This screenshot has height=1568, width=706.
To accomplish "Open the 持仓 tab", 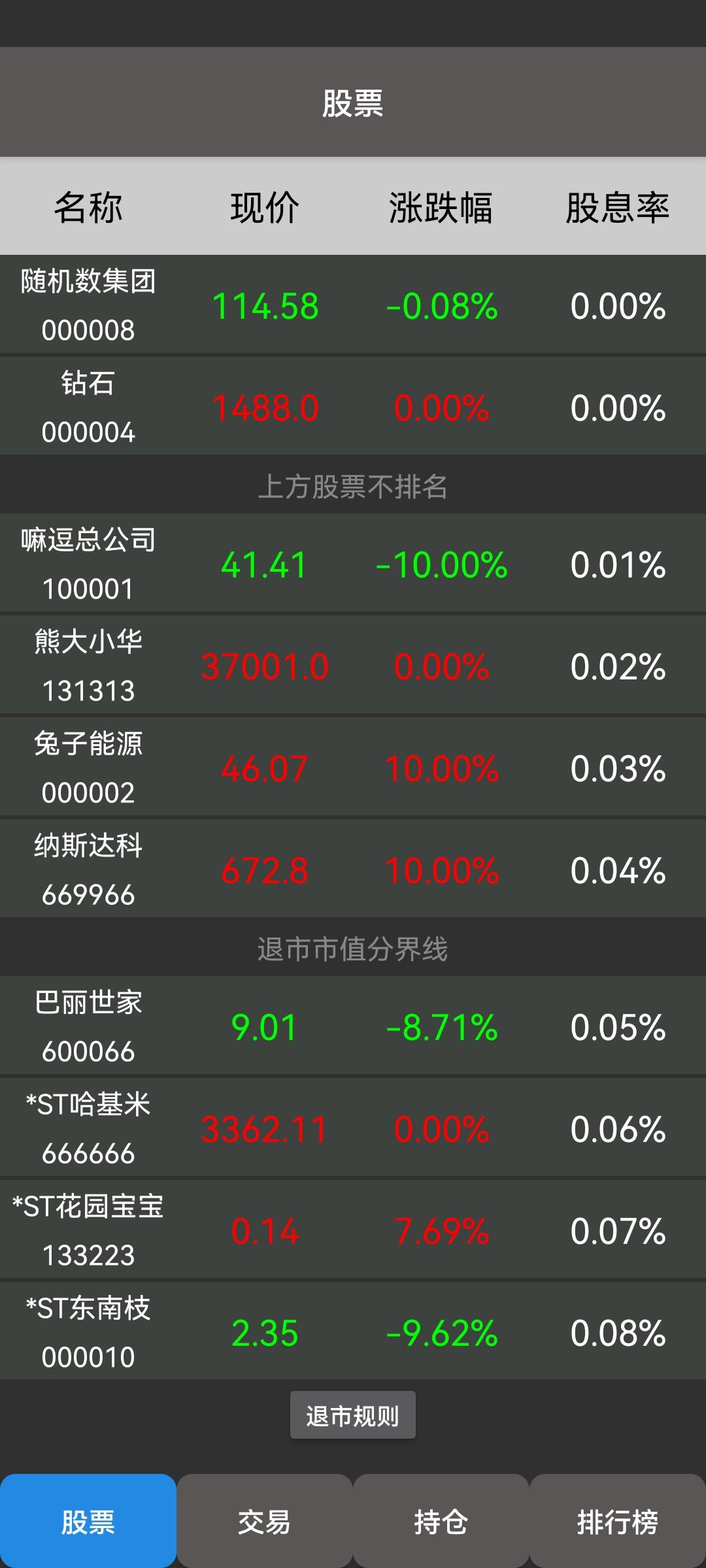I will 441,1522.
